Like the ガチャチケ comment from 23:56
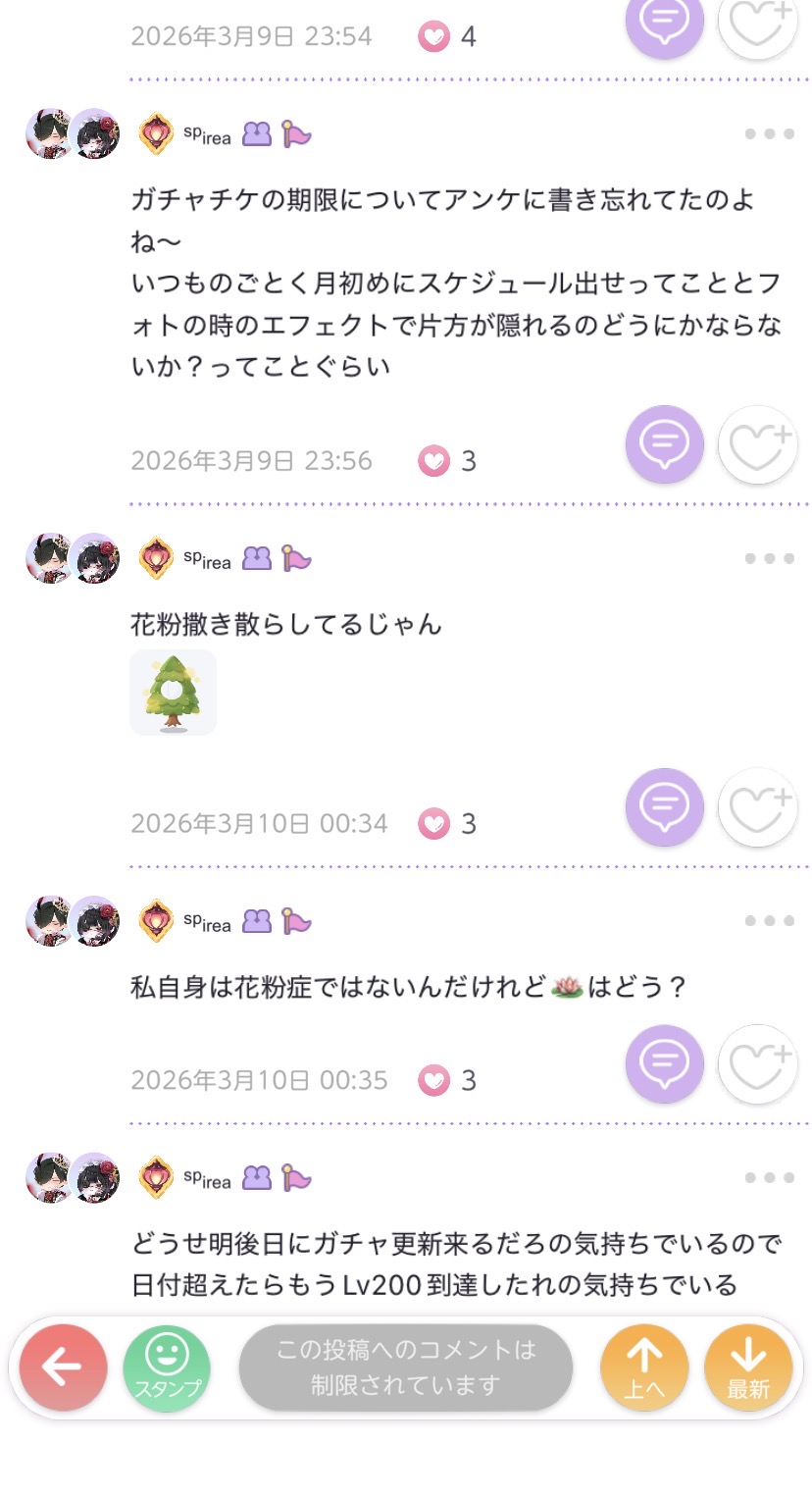This screenshot has width=812, height=1496. [x=758, y=444]
